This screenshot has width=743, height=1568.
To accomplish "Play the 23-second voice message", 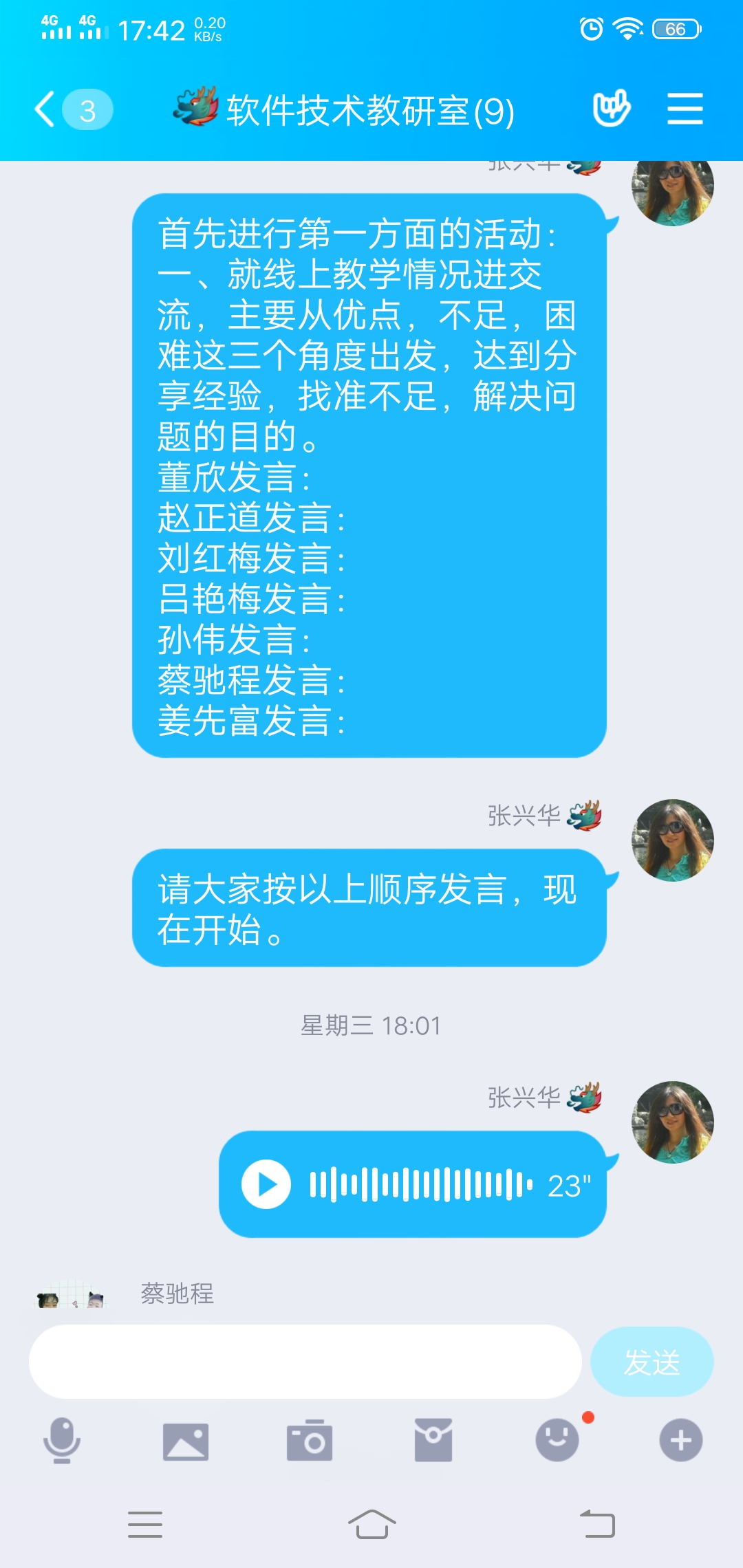I will (266, 1184).
